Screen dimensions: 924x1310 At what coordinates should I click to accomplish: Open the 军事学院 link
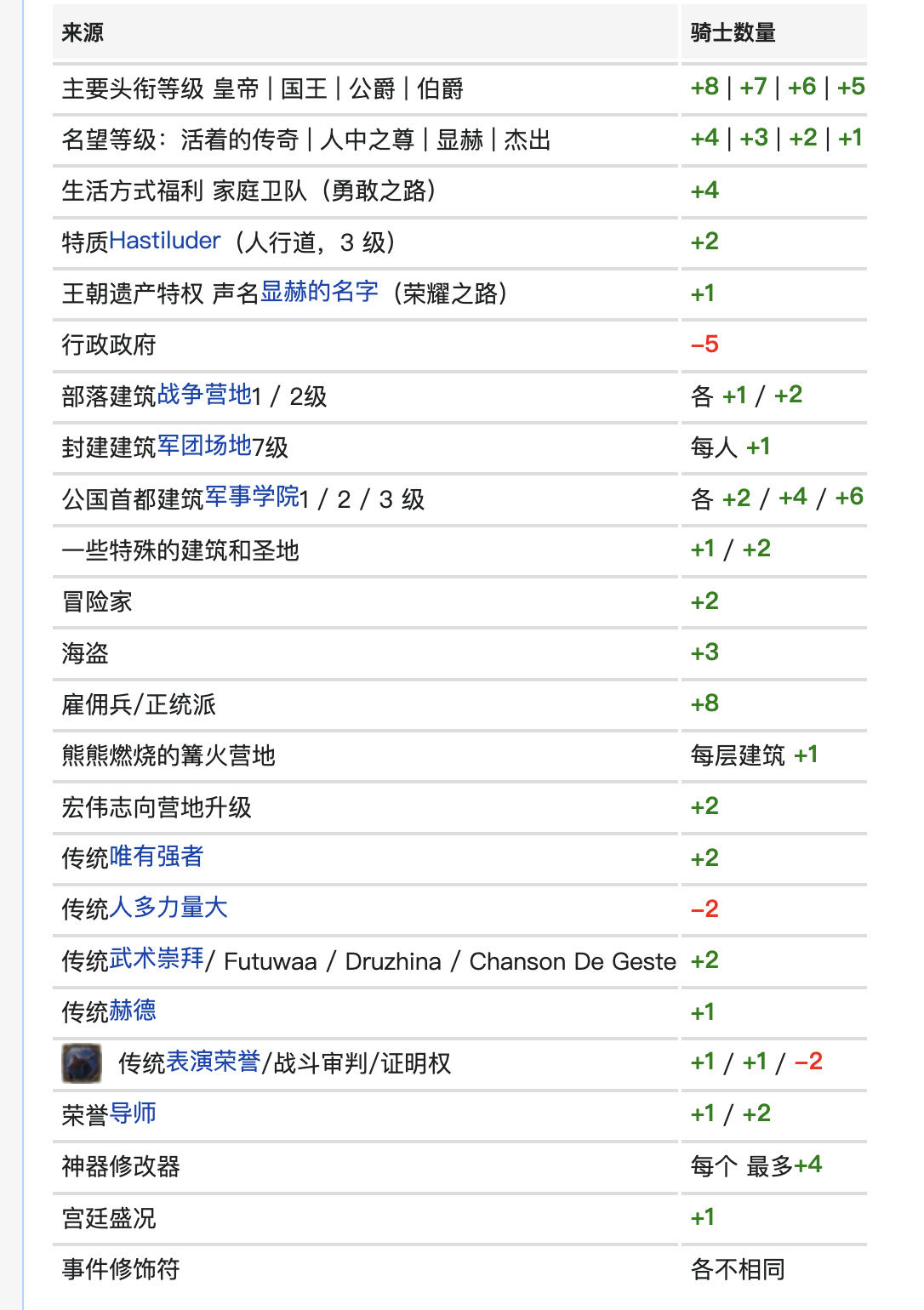click(252, 496)
